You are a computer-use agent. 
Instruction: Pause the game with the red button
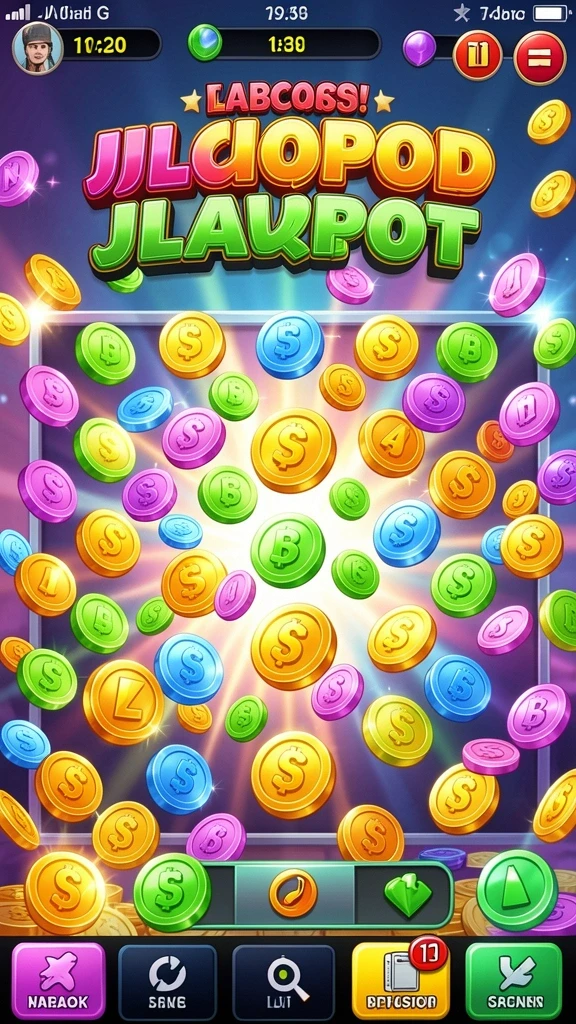(477, 56)
